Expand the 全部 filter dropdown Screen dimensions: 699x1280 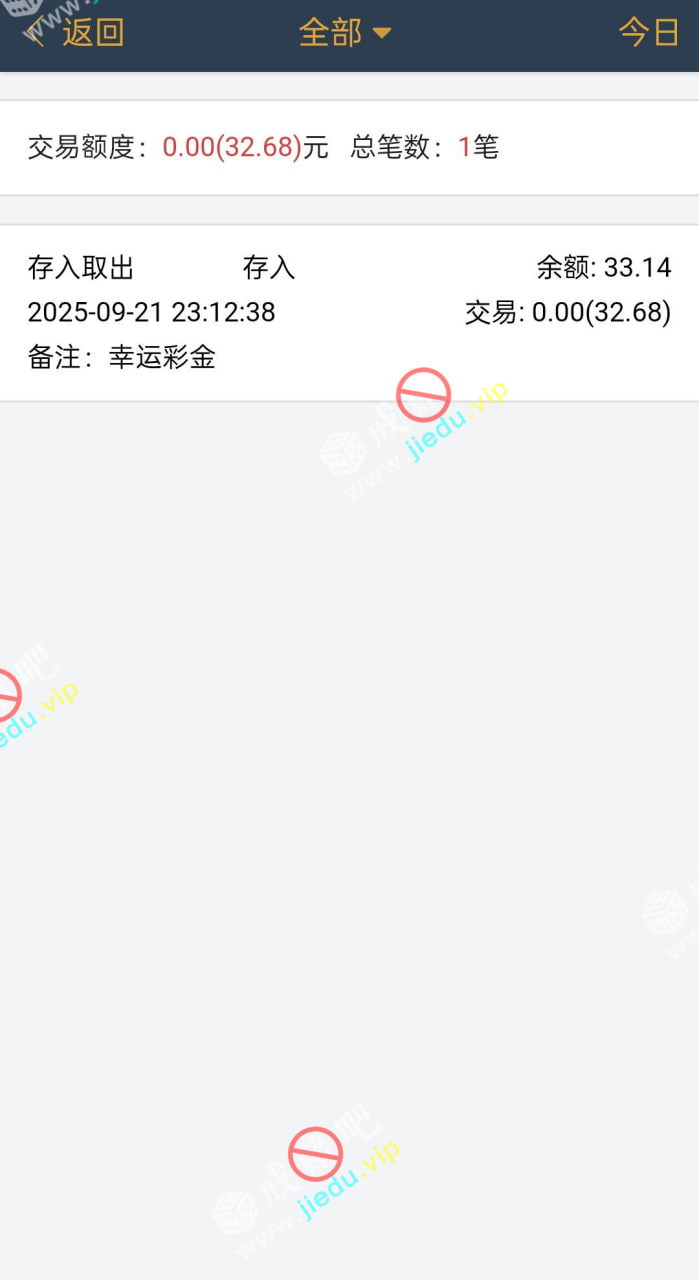344,32
